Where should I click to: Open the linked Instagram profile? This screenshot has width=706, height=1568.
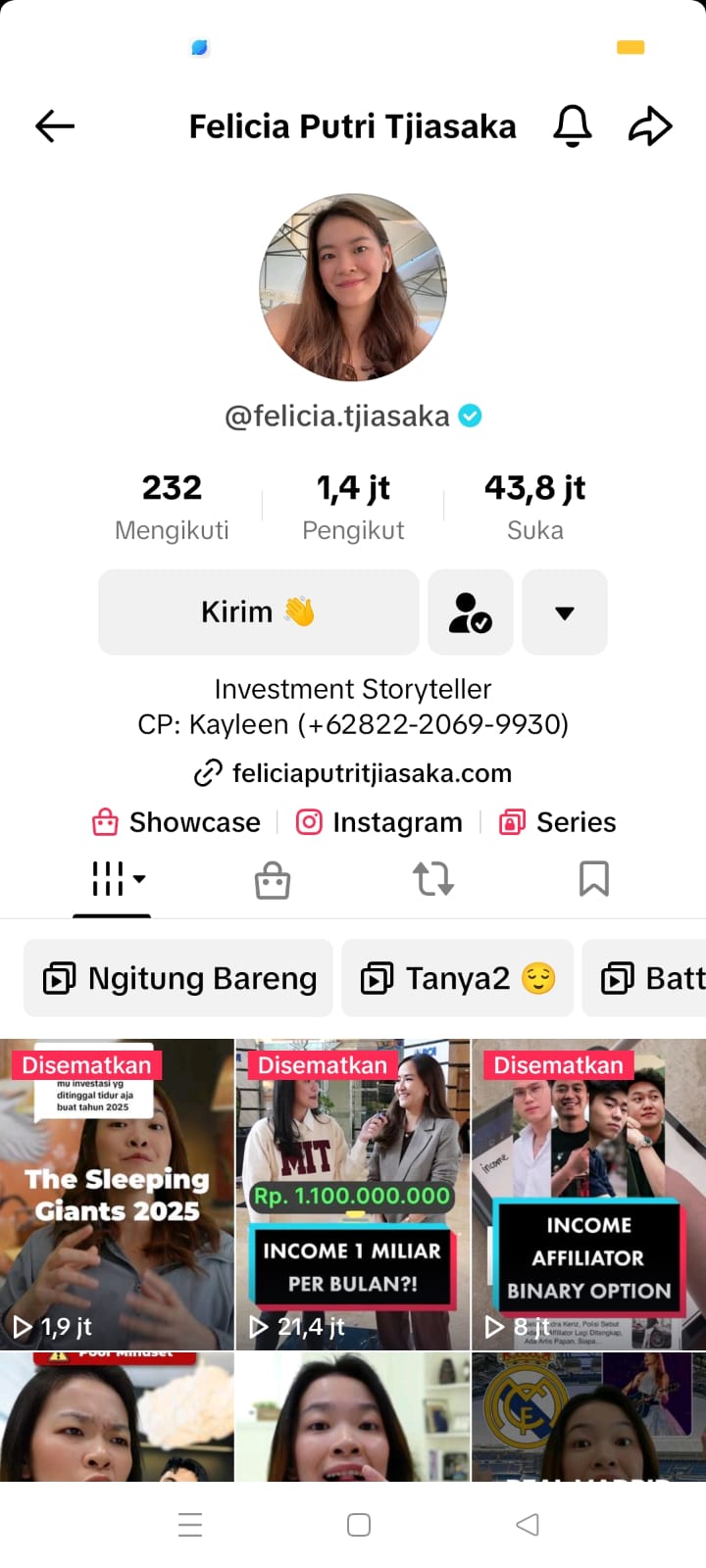[x=379, y=822]
